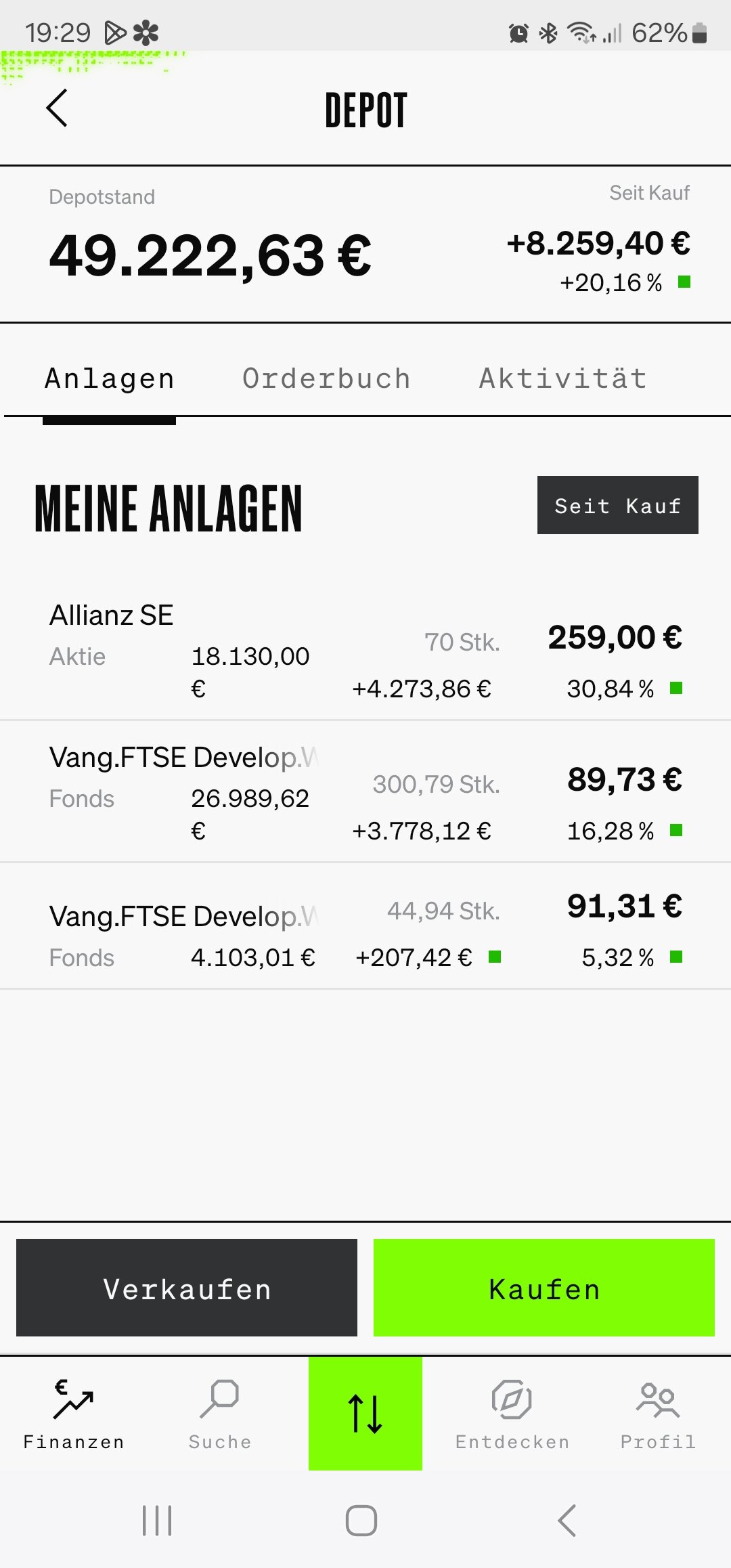
Task: Go back using the top-left arrow
Action: 58,108
